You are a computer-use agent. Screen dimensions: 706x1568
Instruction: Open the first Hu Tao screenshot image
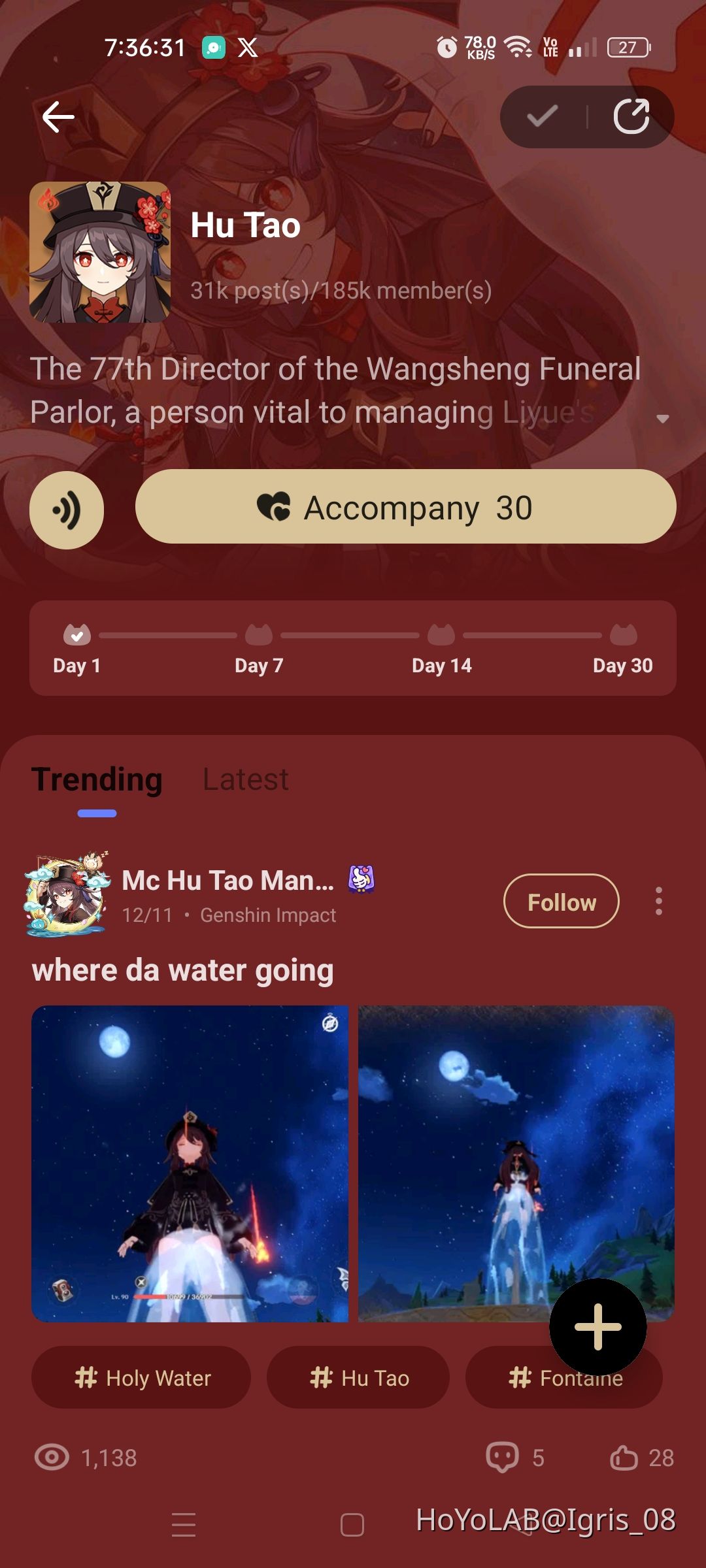pyautogui.click(x=190, y=1163)
